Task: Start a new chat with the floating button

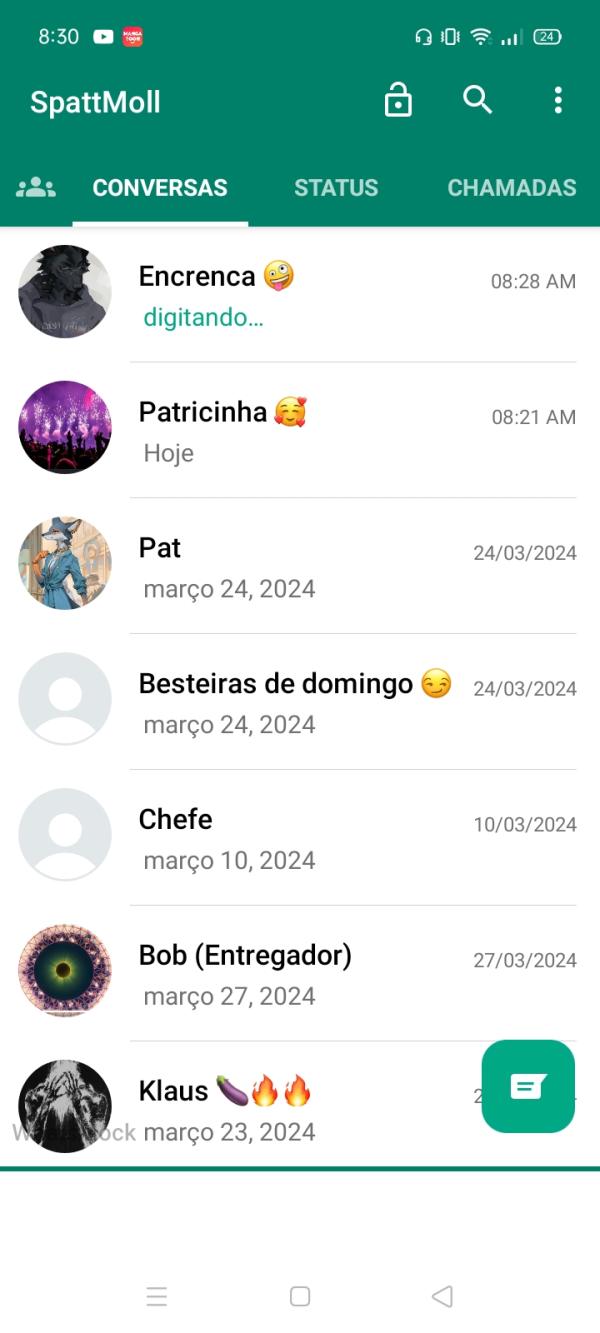Action: coord(528,1086)
